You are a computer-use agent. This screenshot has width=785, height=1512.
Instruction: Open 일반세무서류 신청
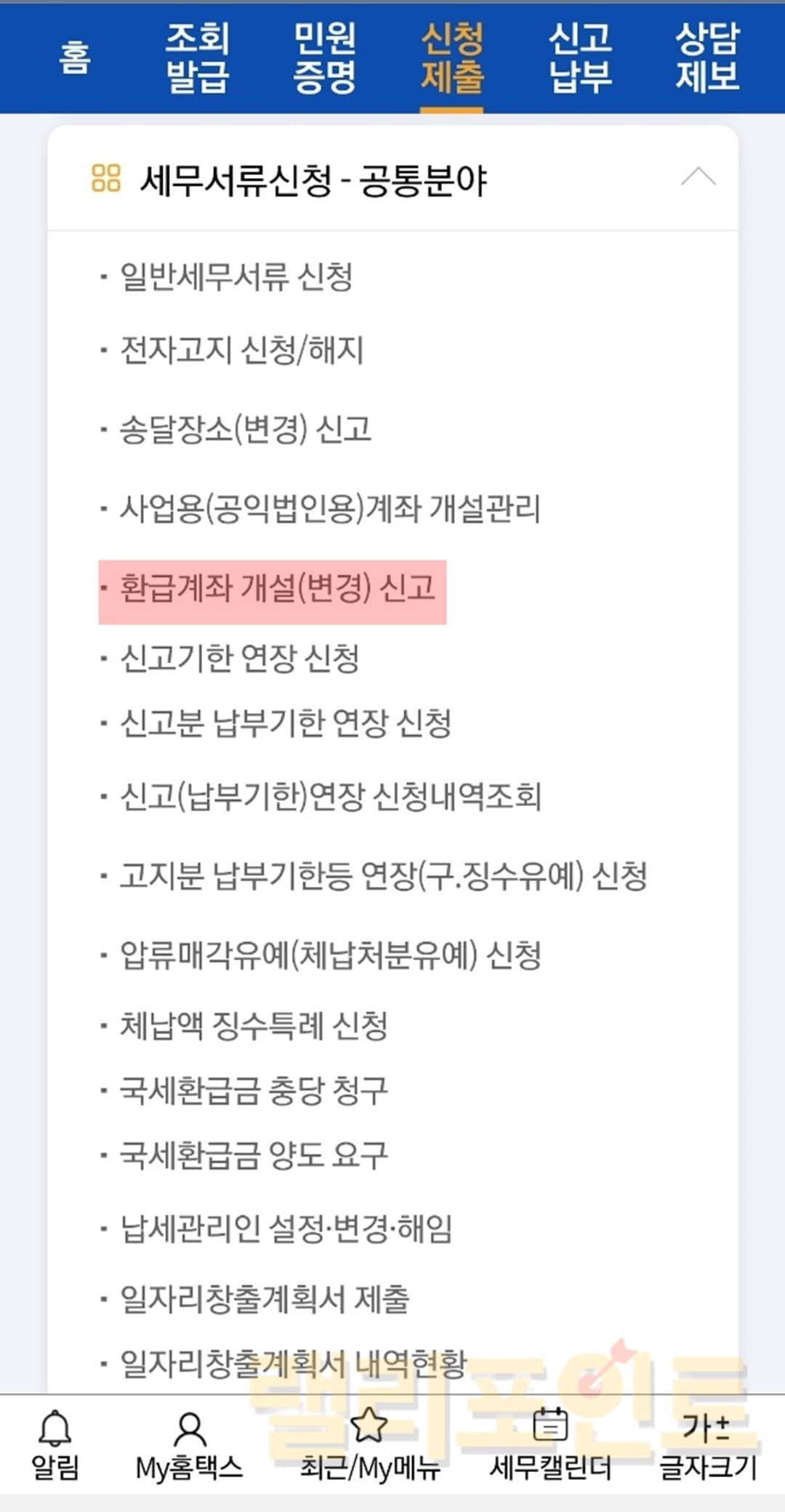(x=236, y=277)
